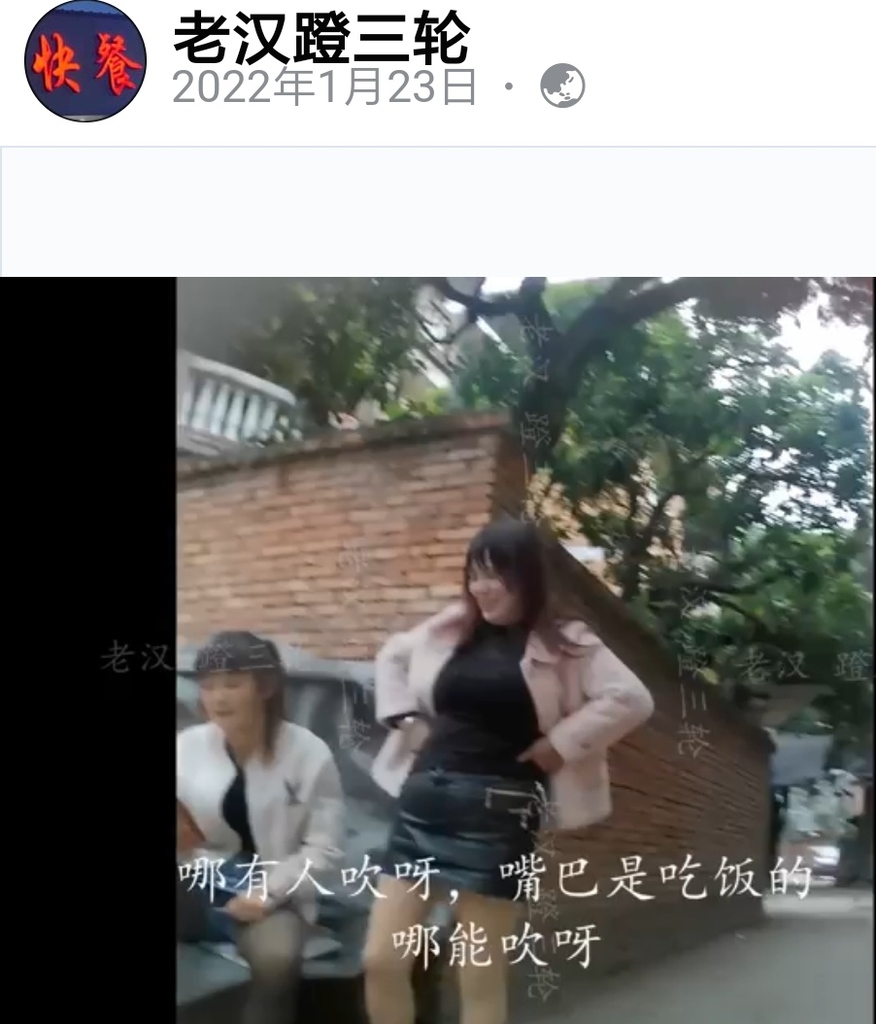This screenshot has width=876, height=1024.
Task: View the post date 2022年1月23日
Action: pyautogui.click(x=324, y=88)
